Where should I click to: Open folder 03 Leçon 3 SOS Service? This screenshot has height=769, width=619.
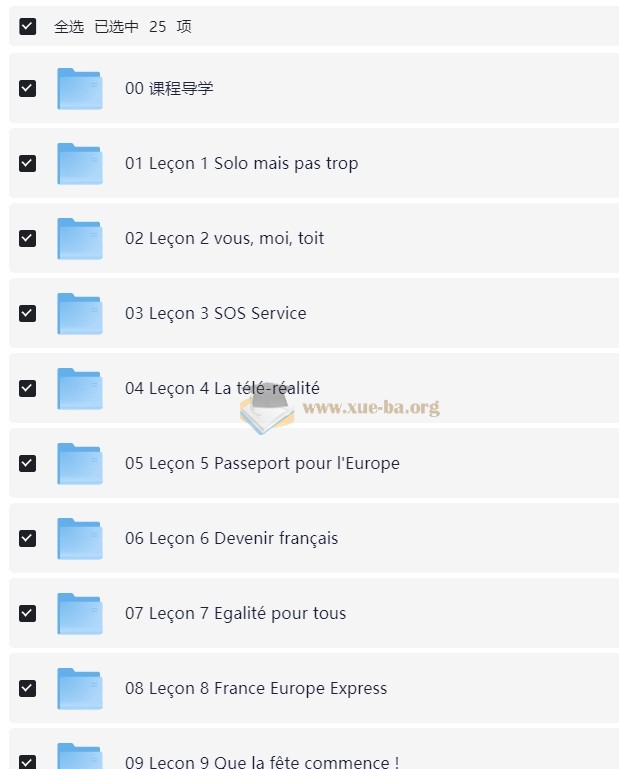click(x=215, y=313)
